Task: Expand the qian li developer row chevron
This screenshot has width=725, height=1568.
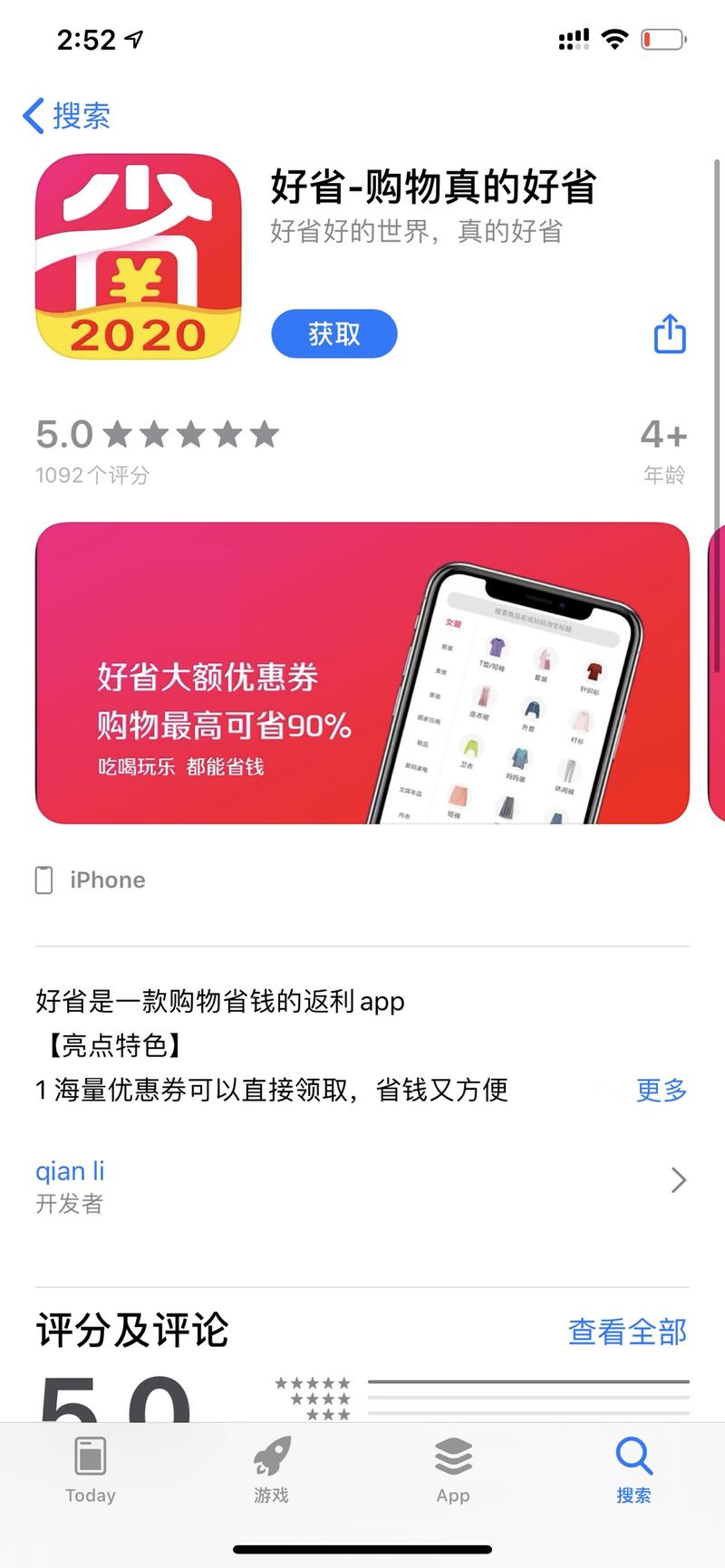Action: pyautogui.click(x=679, y=1180)
